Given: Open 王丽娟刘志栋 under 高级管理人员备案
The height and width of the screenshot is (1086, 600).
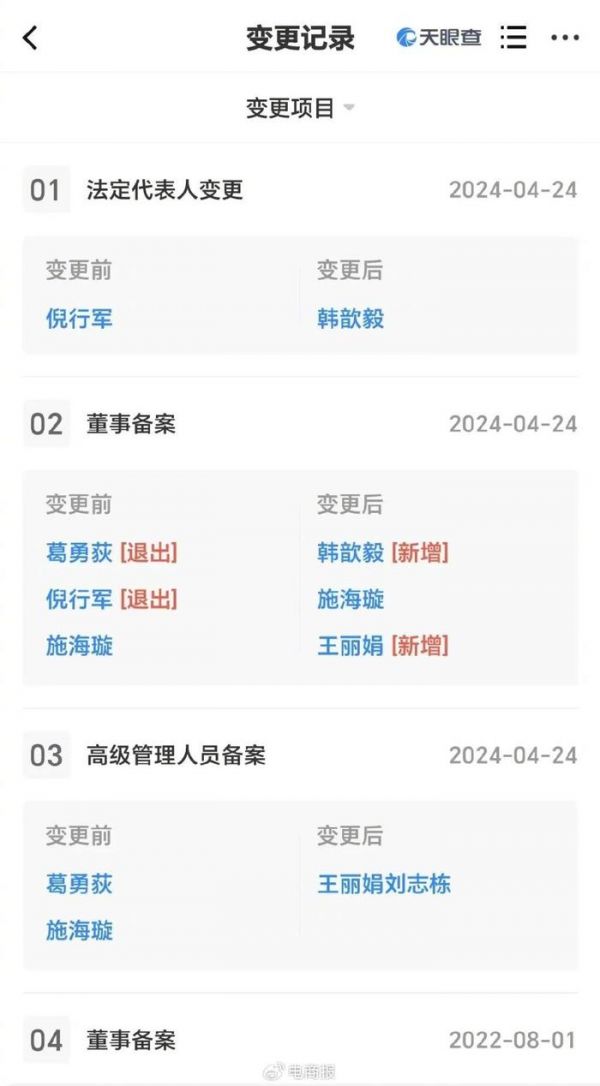Looking at the screenshot, I should (x=384, y=884).
